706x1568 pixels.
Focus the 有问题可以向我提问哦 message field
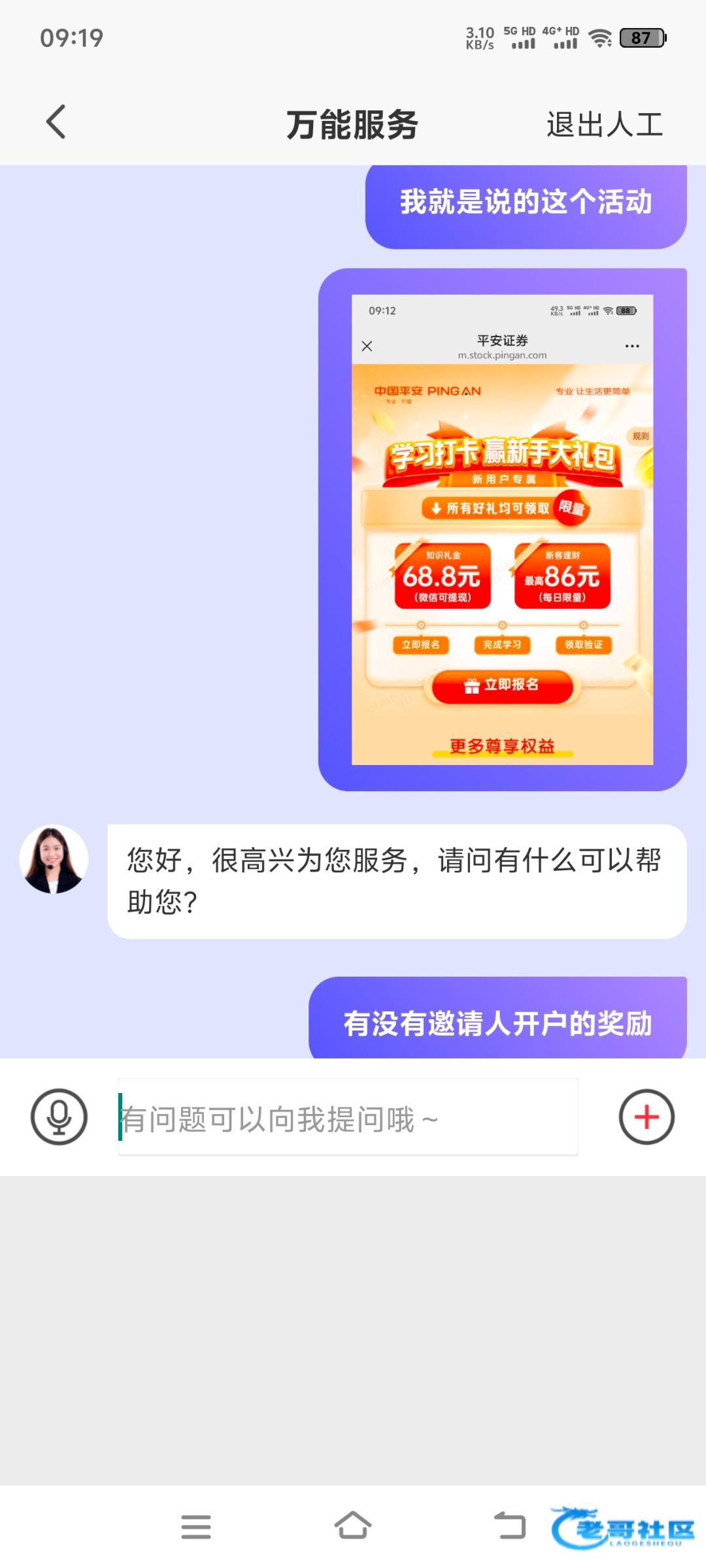[348, 1118]
